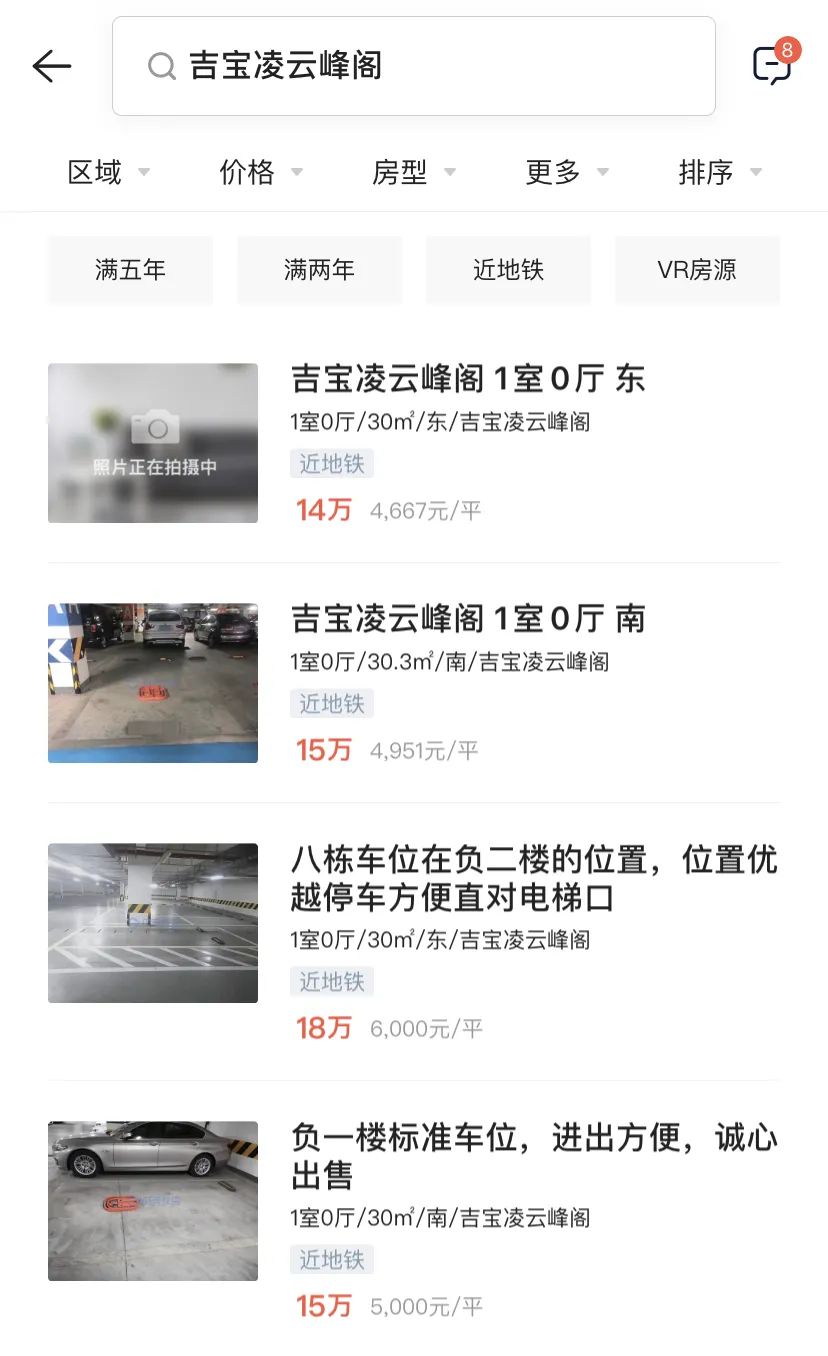Open the 14万 吉宝凌云峰阁 1室0厅 东 listing
828x1356 pixels.
pyautogui.click(x=467, y=380)
